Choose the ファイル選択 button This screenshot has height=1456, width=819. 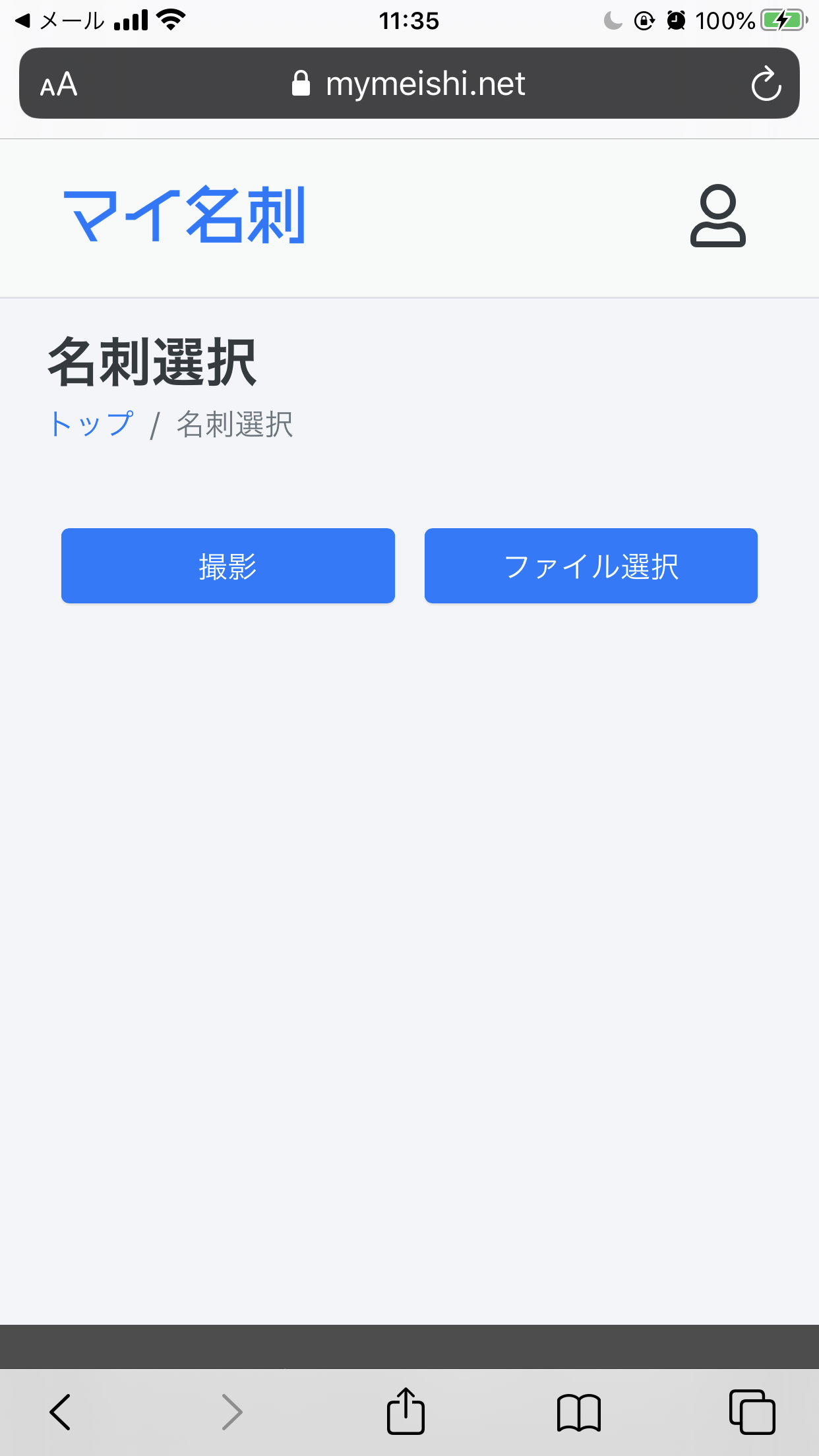click(591, 566)
